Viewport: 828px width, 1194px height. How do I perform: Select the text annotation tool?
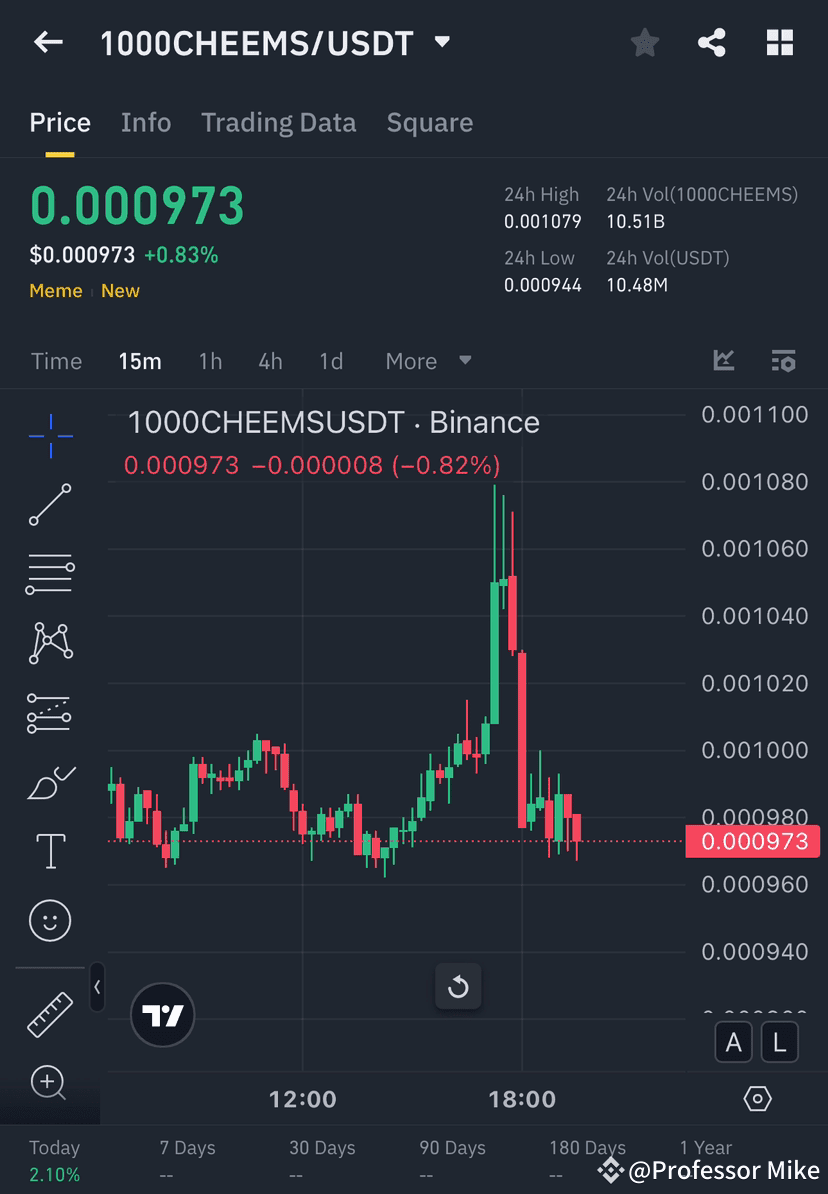click(x=50, y=850)
